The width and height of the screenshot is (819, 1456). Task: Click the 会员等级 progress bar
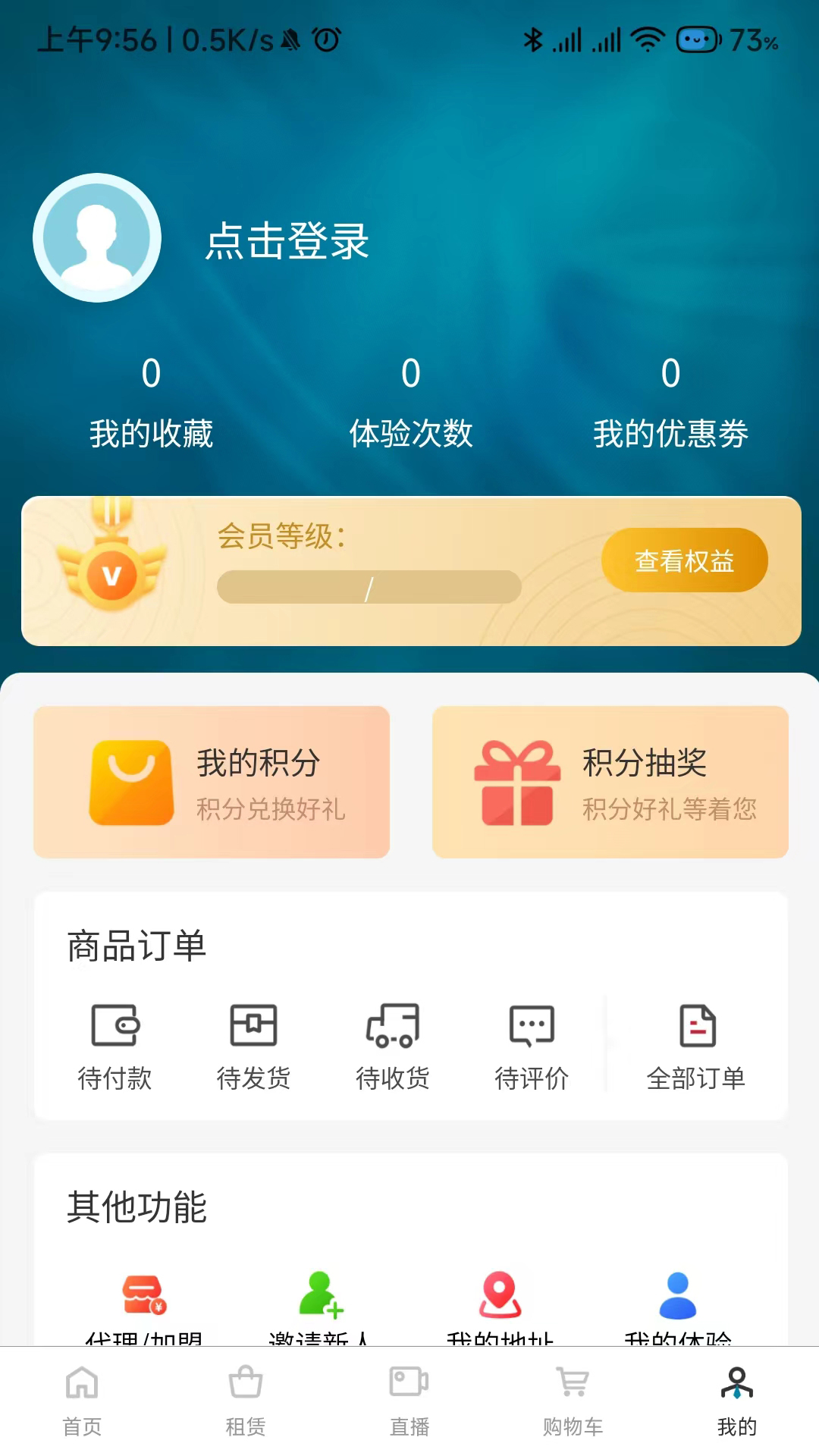point(369,585)
